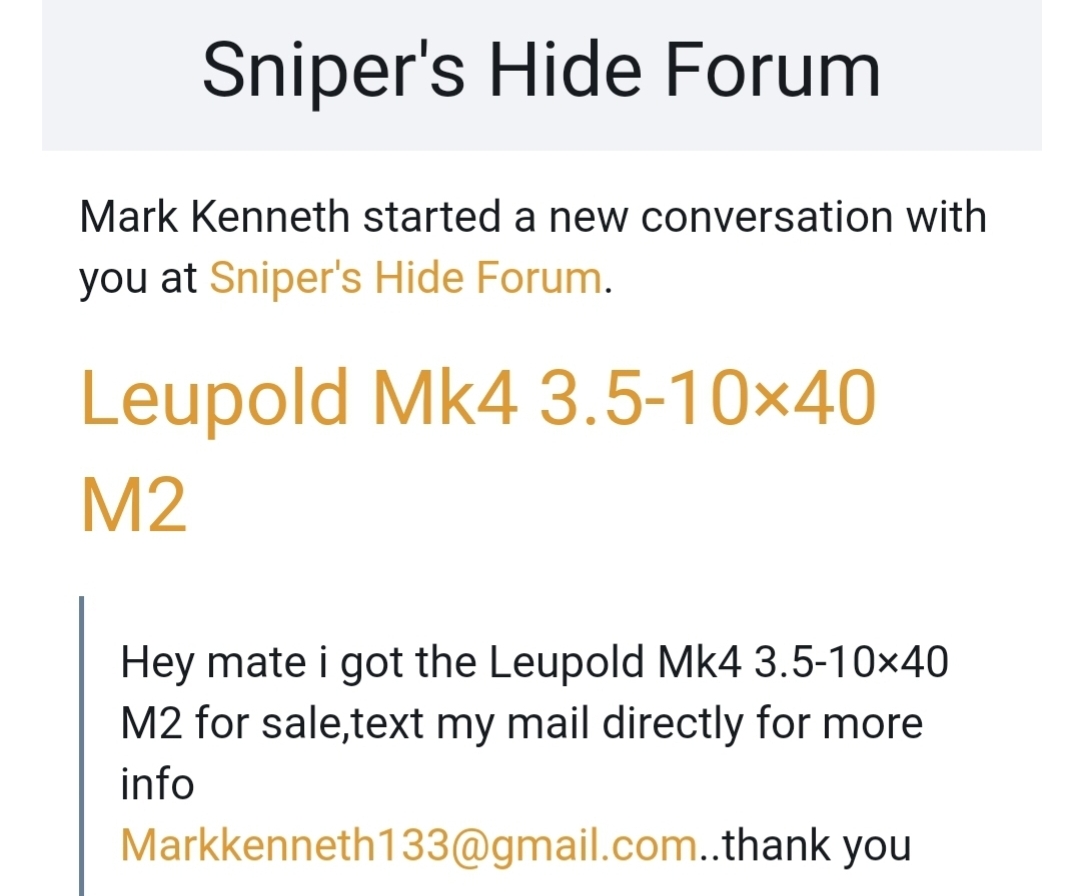This screenshot has height=896, width=1079.
Task: Open the Sniper's Hide Forum link
Action: coord(405,279)
